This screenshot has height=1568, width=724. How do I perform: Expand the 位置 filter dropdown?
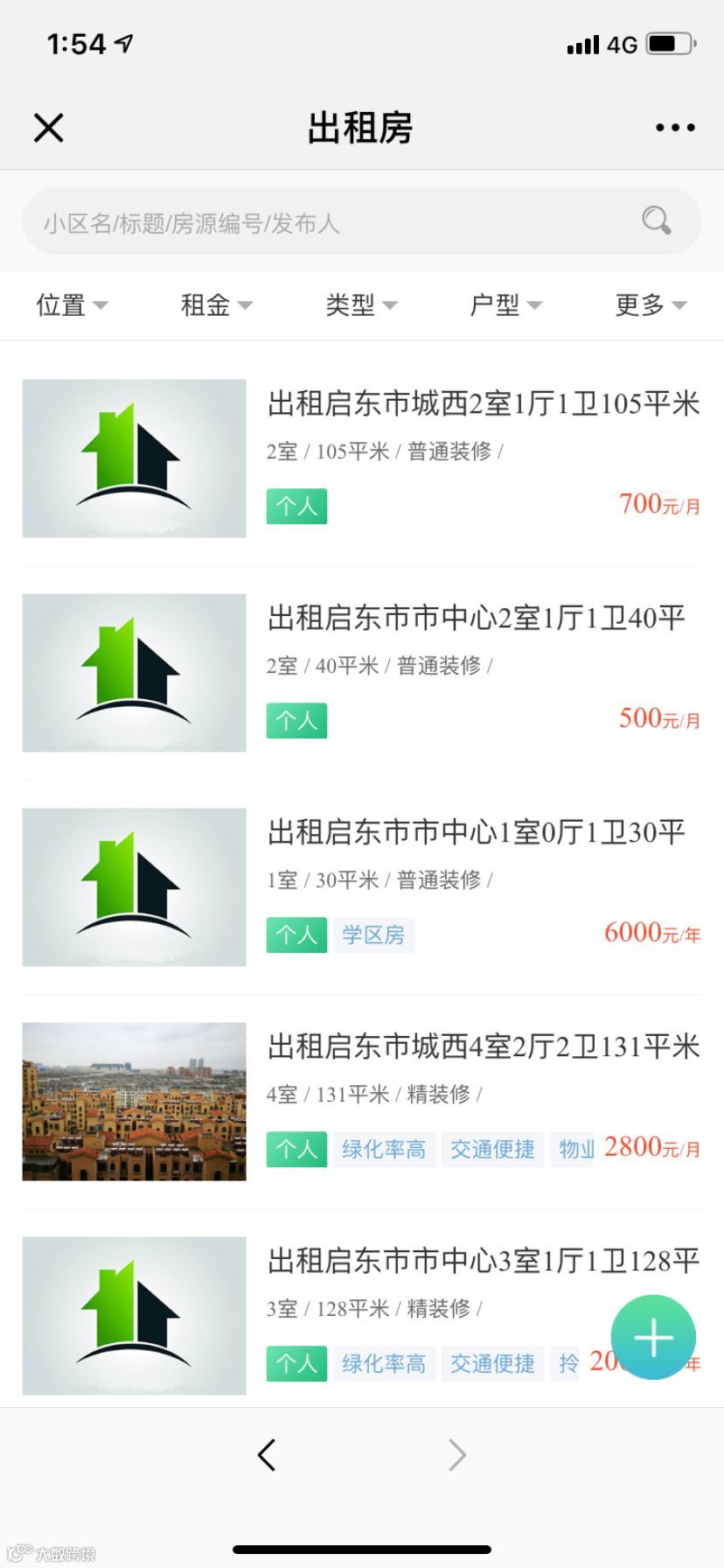click(72, 305)
